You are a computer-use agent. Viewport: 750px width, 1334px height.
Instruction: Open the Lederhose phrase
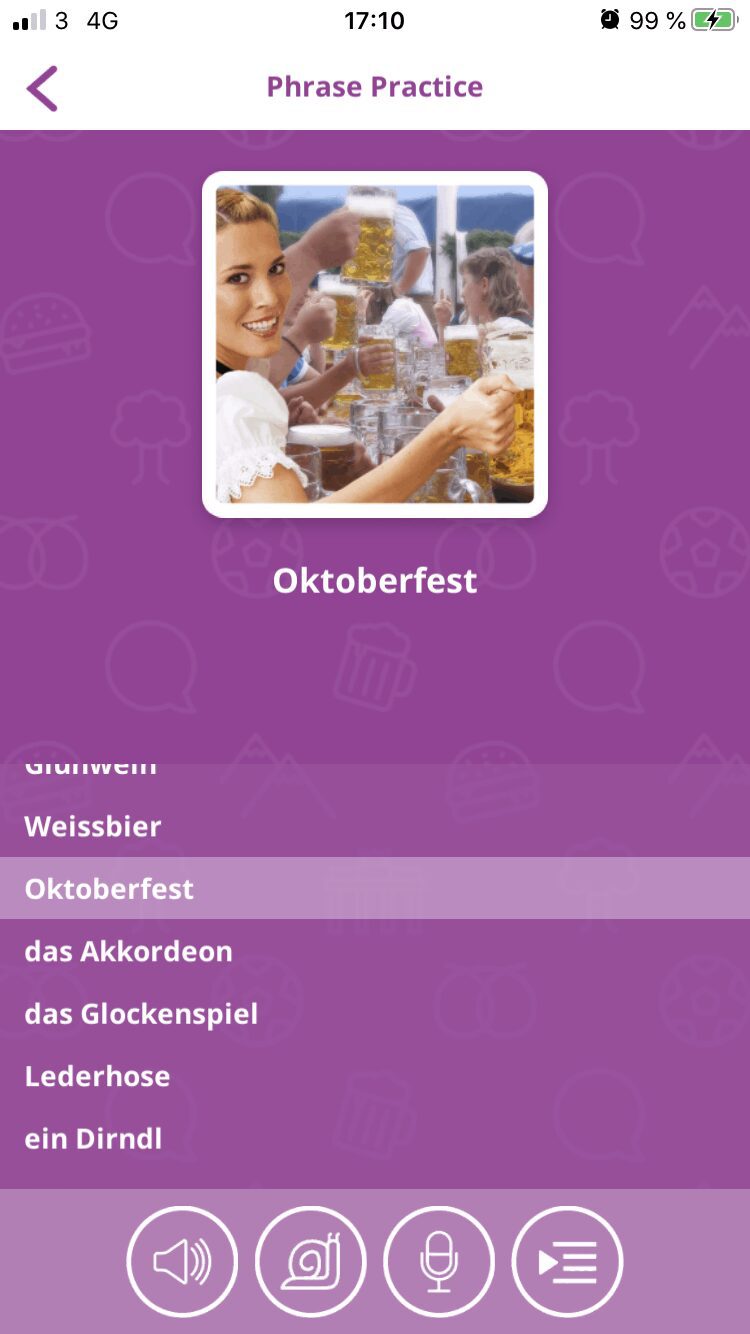click(375, 1076)
